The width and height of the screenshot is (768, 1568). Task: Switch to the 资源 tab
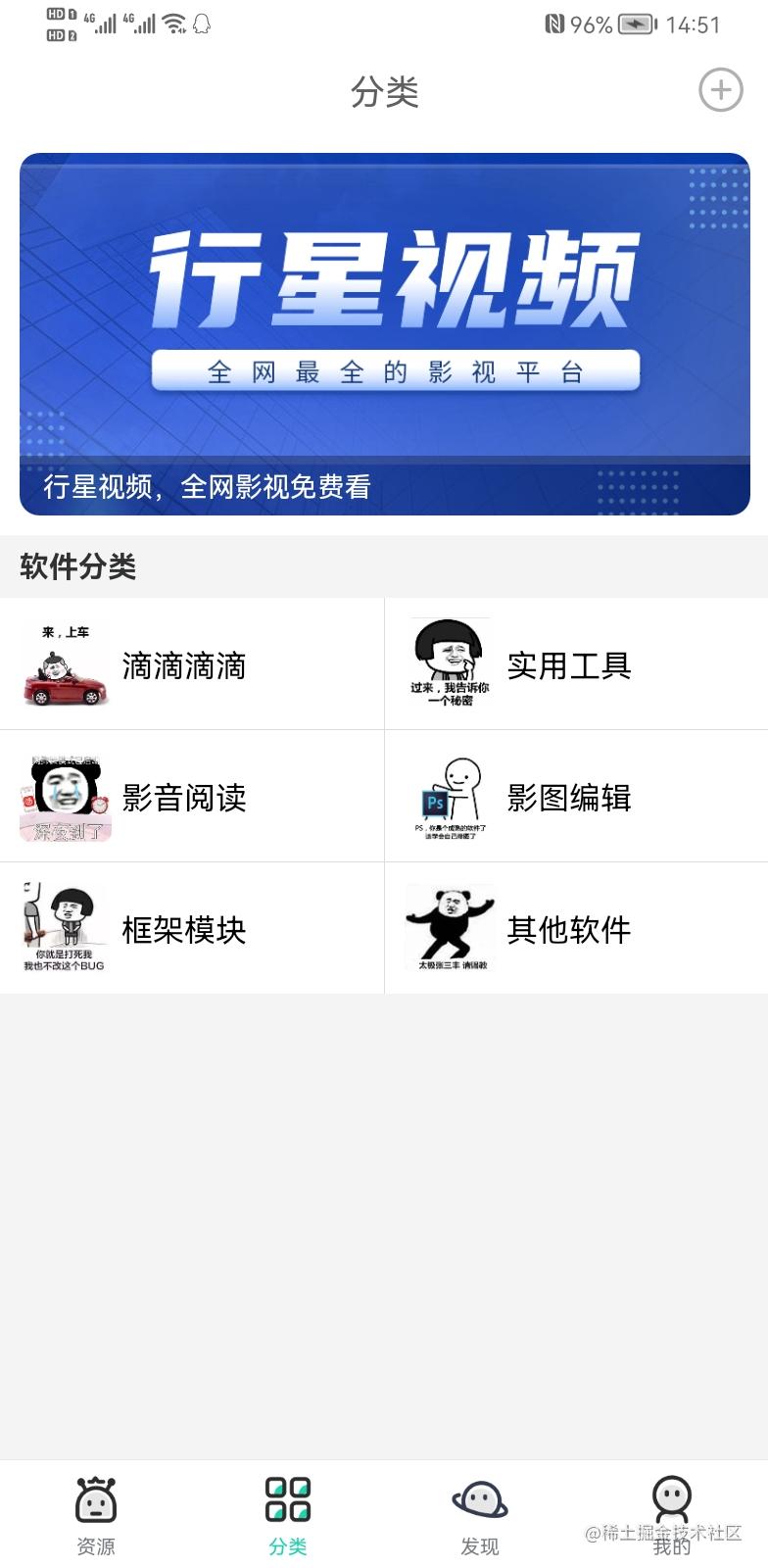(96, 1515)
